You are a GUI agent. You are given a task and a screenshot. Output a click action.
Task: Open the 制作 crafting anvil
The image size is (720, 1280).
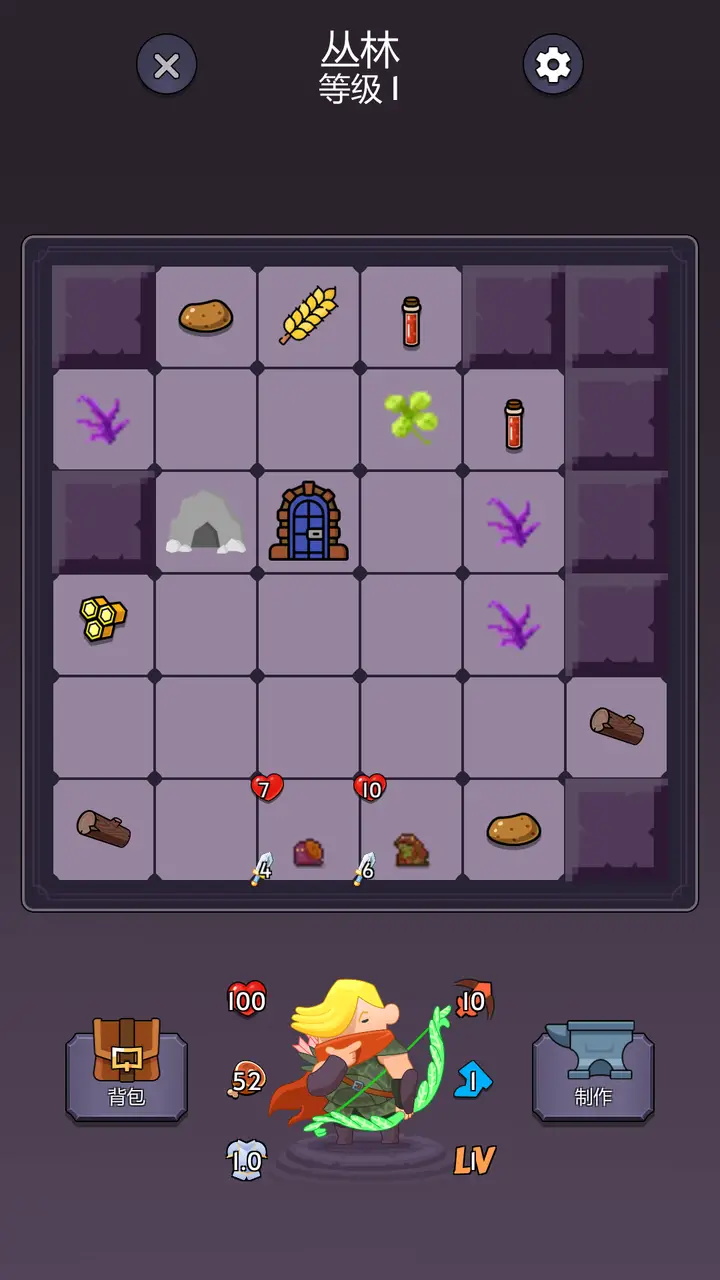(x=593, y=1076)
